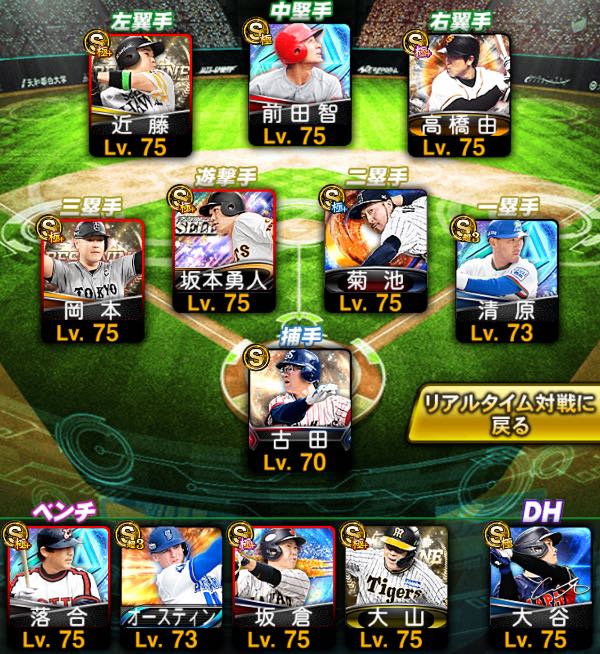
Task: Tap catcher 古田's player card
Action: 299,411
